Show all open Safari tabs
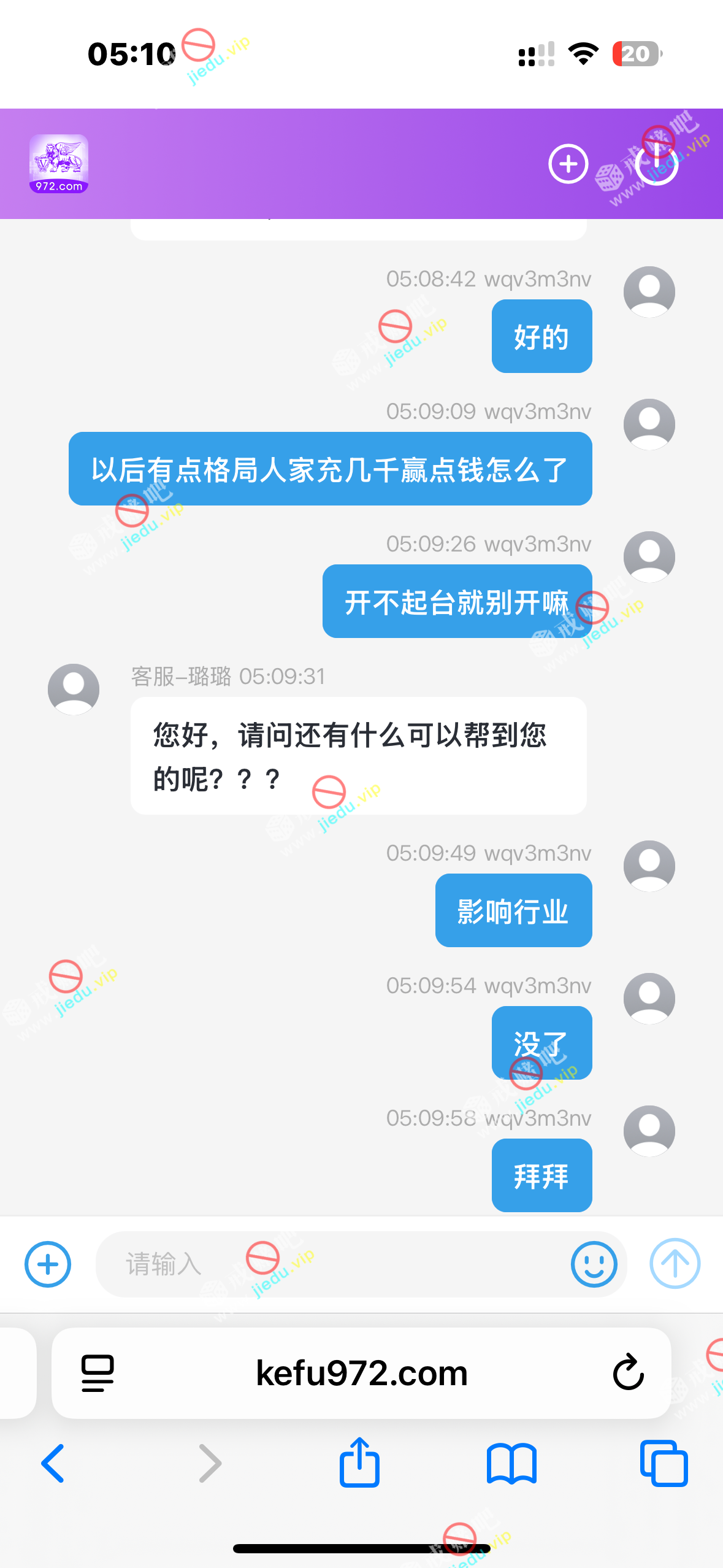The height and width of the screenshot is (1568, 723). click(664, 1463)
